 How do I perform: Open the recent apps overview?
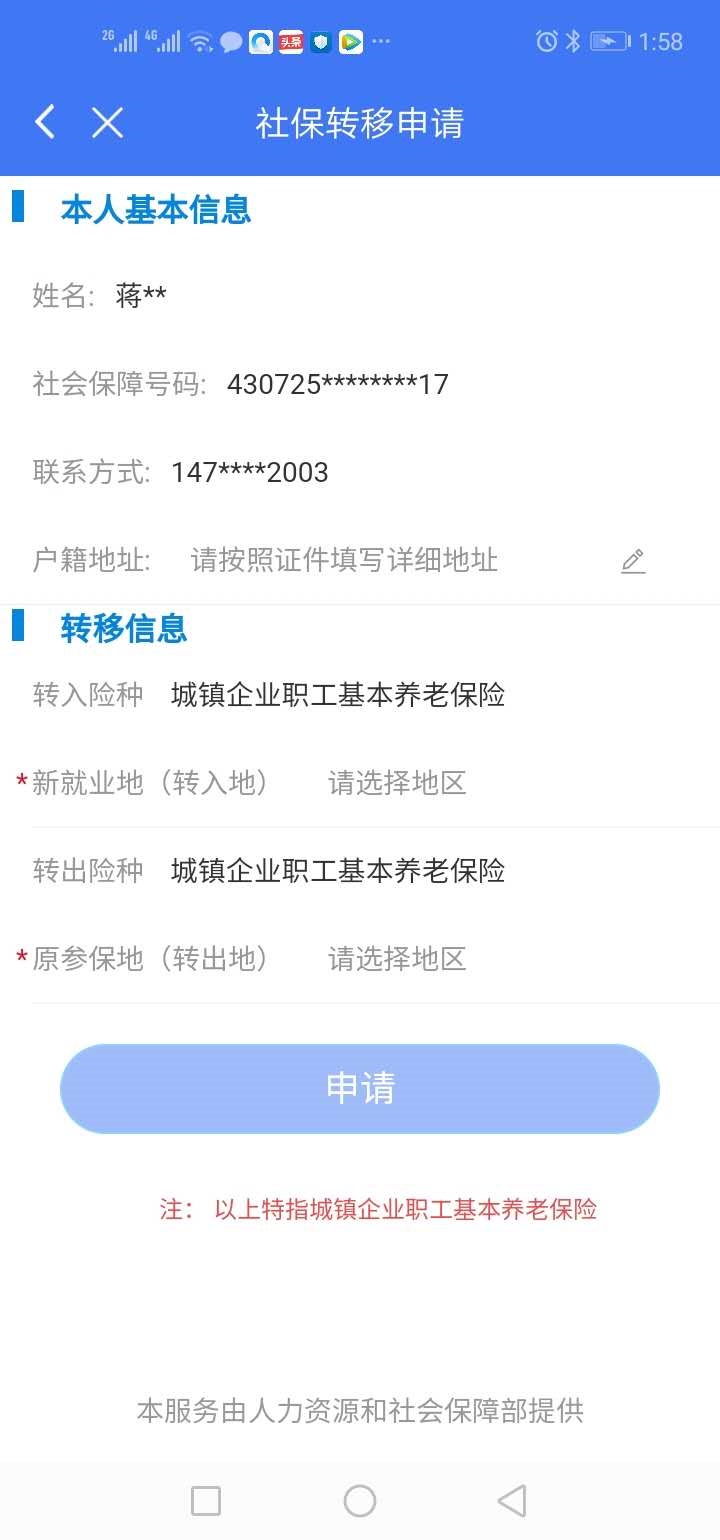tap(206, 1500)
